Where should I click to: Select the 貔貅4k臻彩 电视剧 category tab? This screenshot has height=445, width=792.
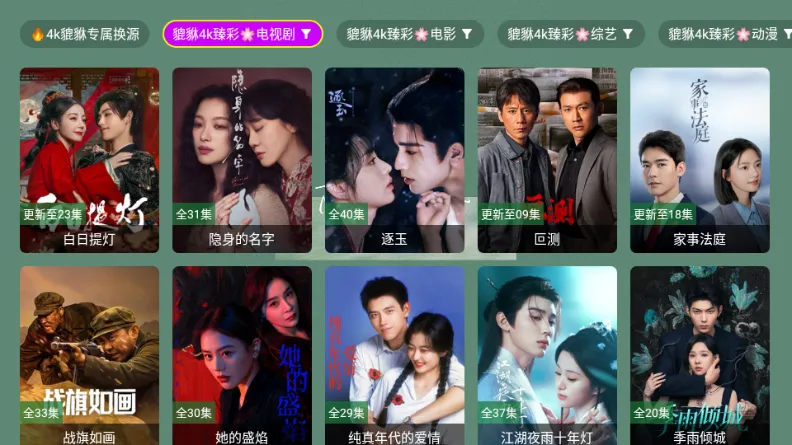pyautogui.click(x=242, y=34)
